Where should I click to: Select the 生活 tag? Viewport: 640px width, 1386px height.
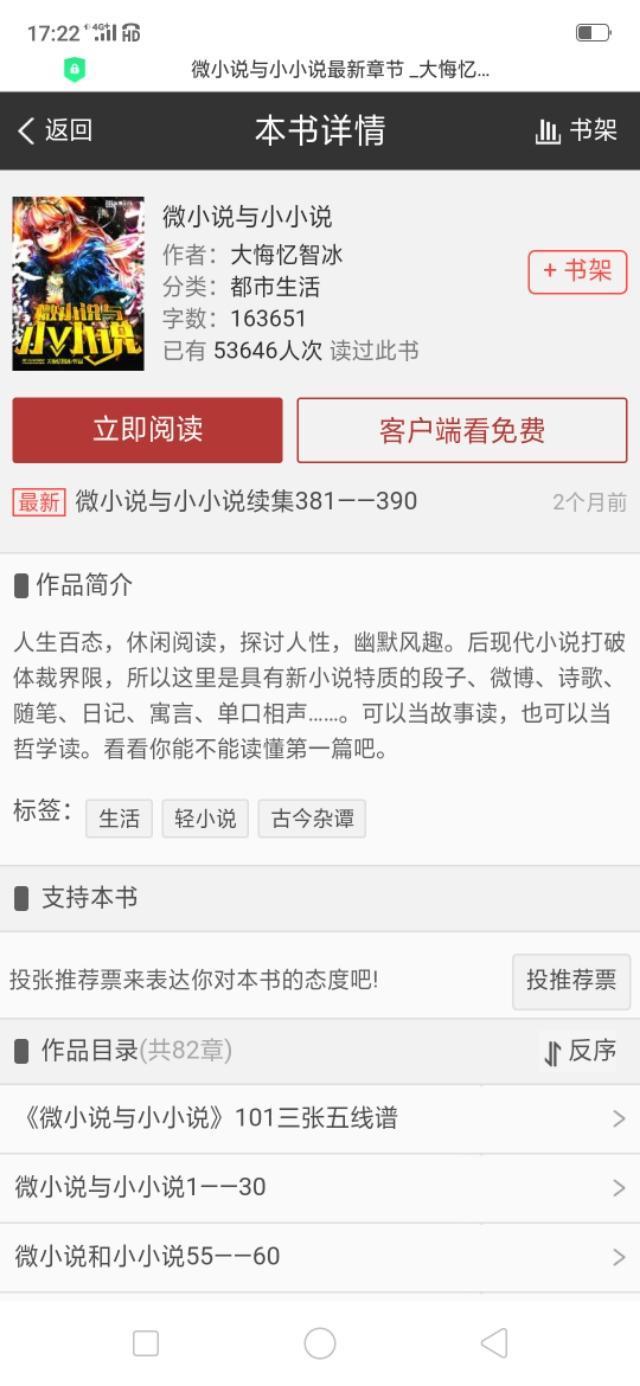pyautogui.click(x=119, y=818)
